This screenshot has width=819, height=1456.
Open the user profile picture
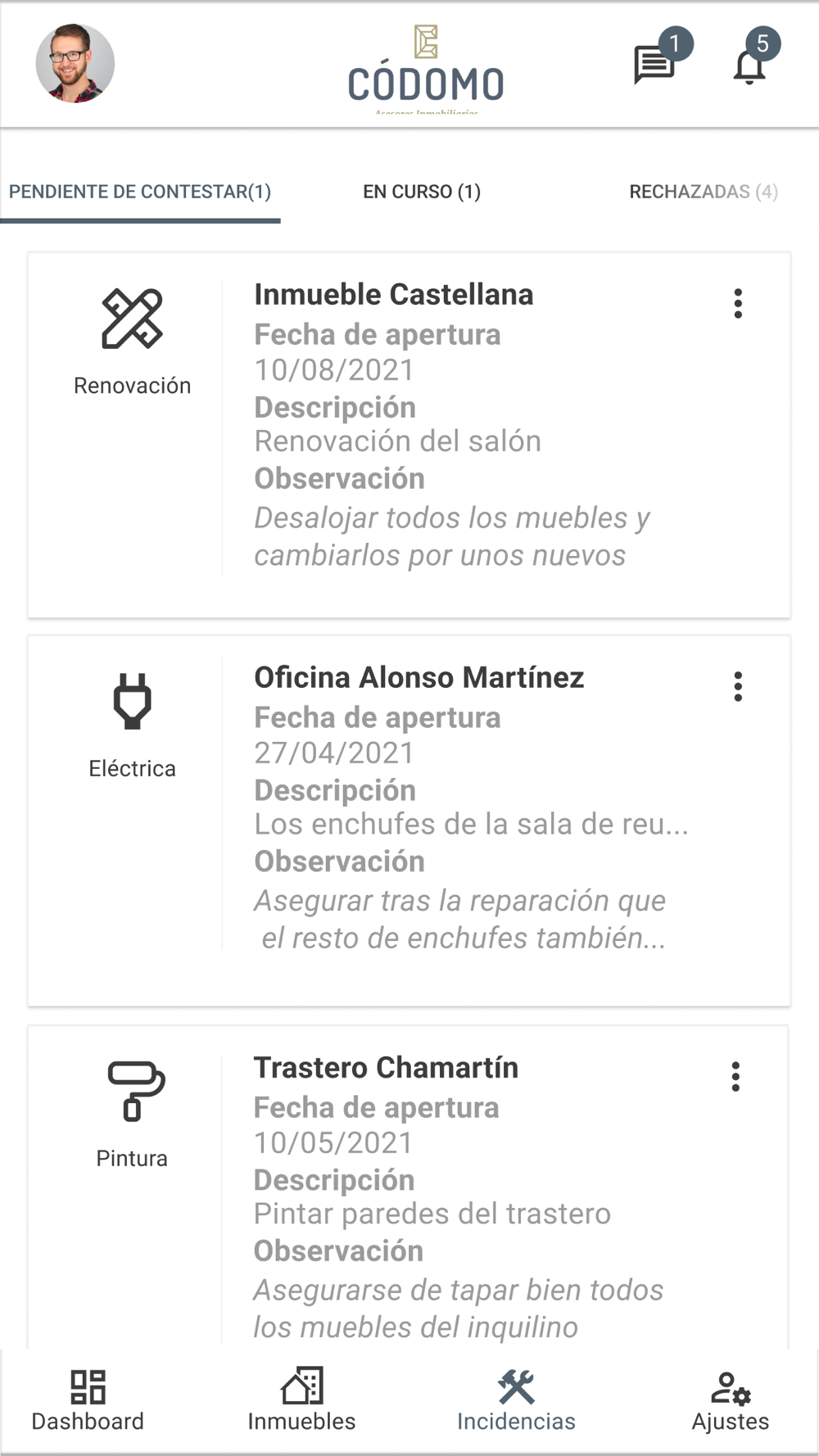[75, 63]
